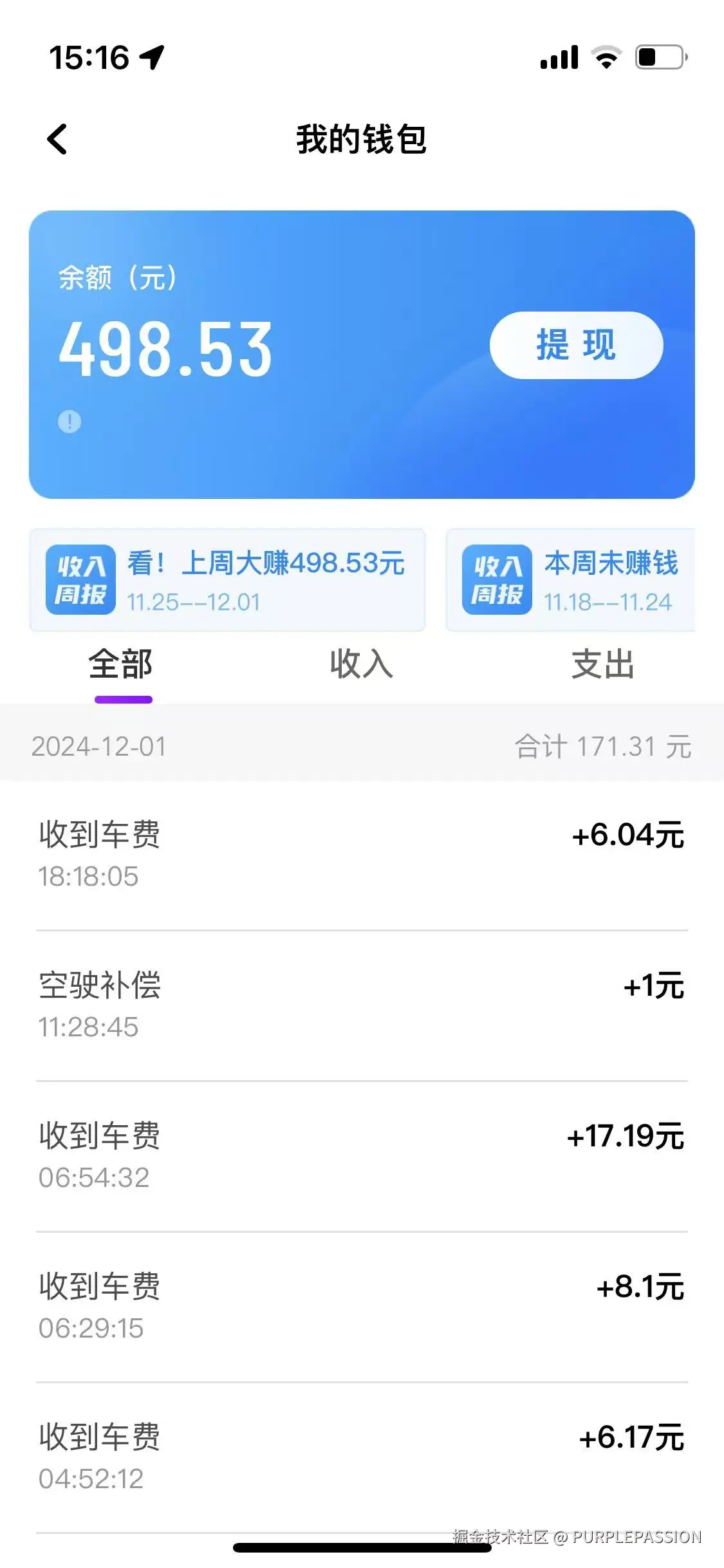Tap the +17.19元 fare transaction

(360, 1155)
